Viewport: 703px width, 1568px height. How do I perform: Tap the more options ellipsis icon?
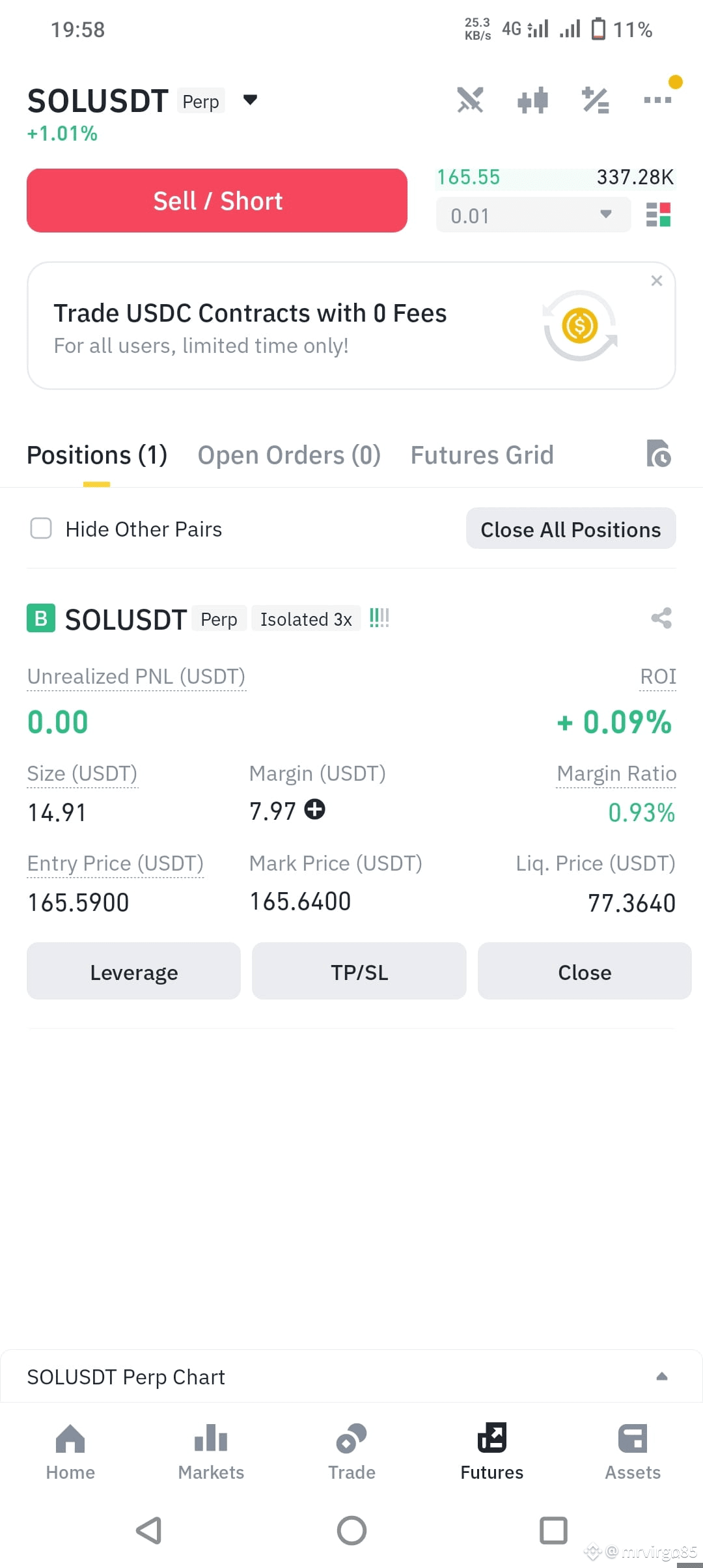click(x=657, y=100)
